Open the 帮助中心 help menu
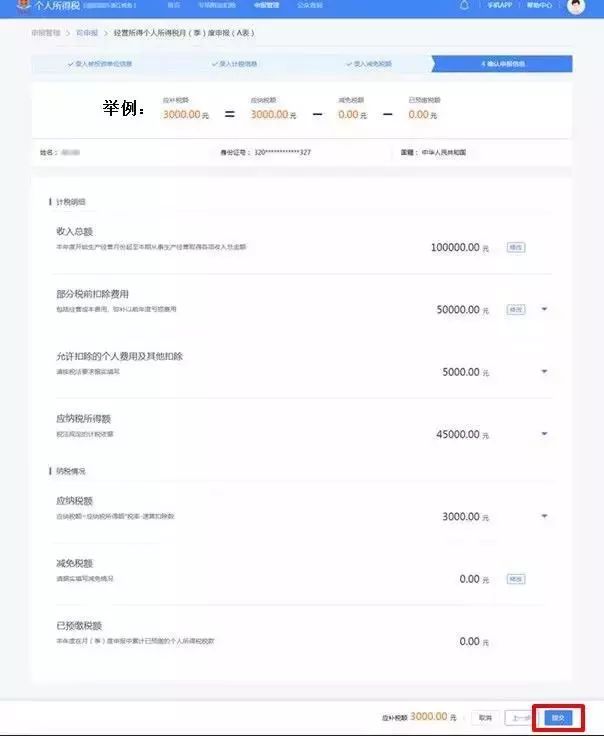The width and height of the screenshot is (604, 739). tap(539, 6)
